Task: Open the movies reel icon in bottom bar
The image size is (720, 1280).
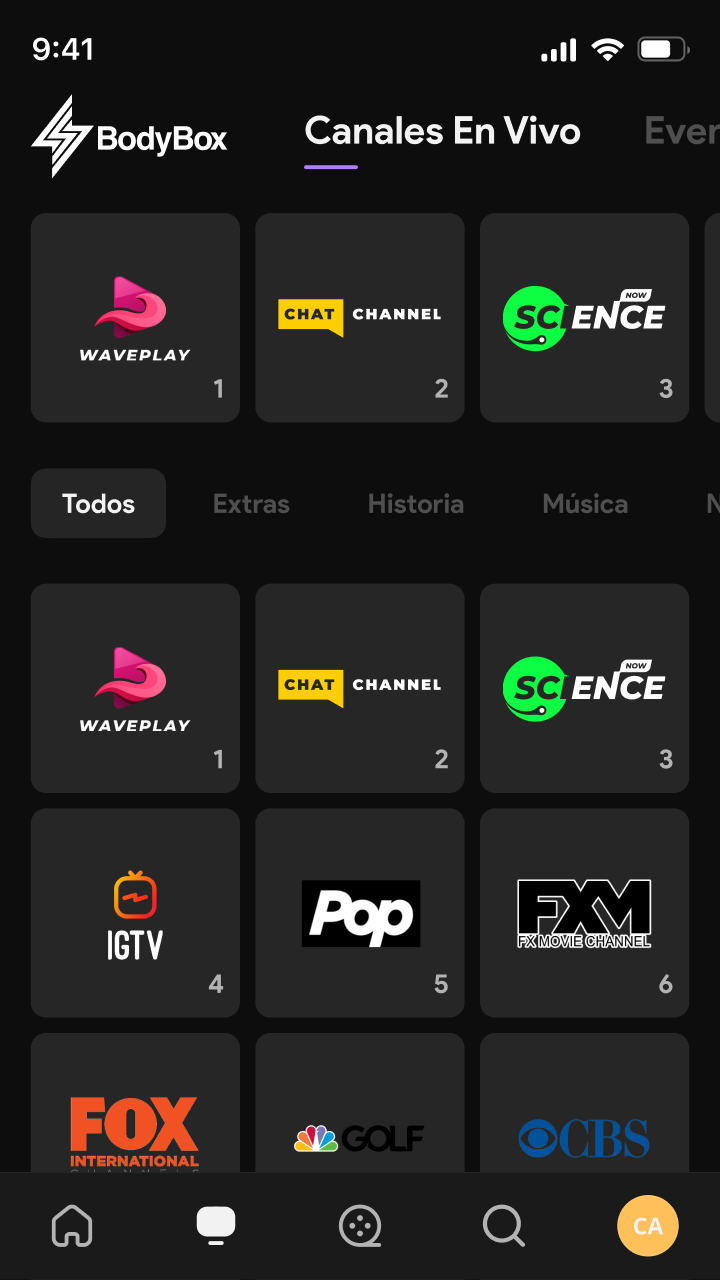Action: pos(360,1225)
